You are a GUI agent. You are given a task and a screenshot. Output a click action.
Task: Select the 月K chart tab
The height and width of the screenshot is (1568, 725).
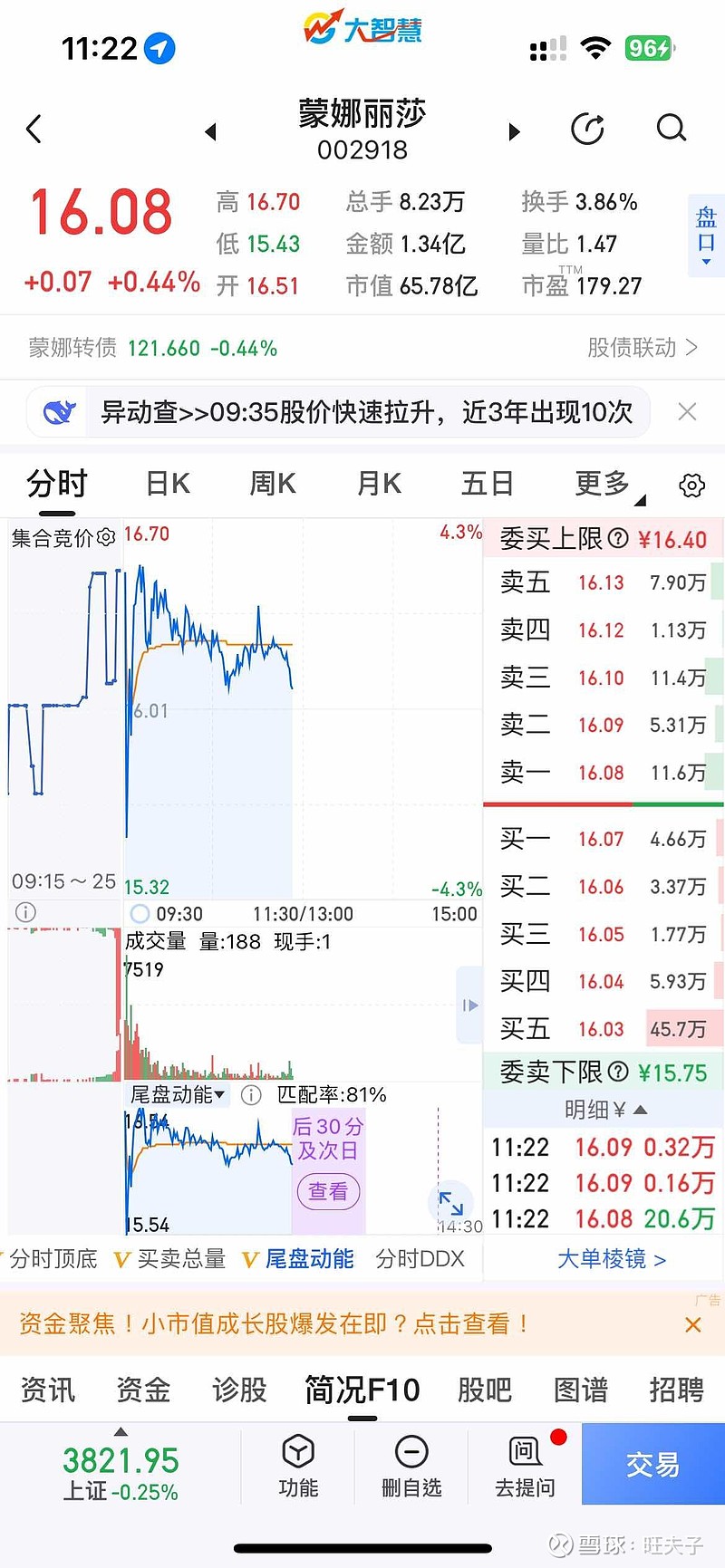379,484
